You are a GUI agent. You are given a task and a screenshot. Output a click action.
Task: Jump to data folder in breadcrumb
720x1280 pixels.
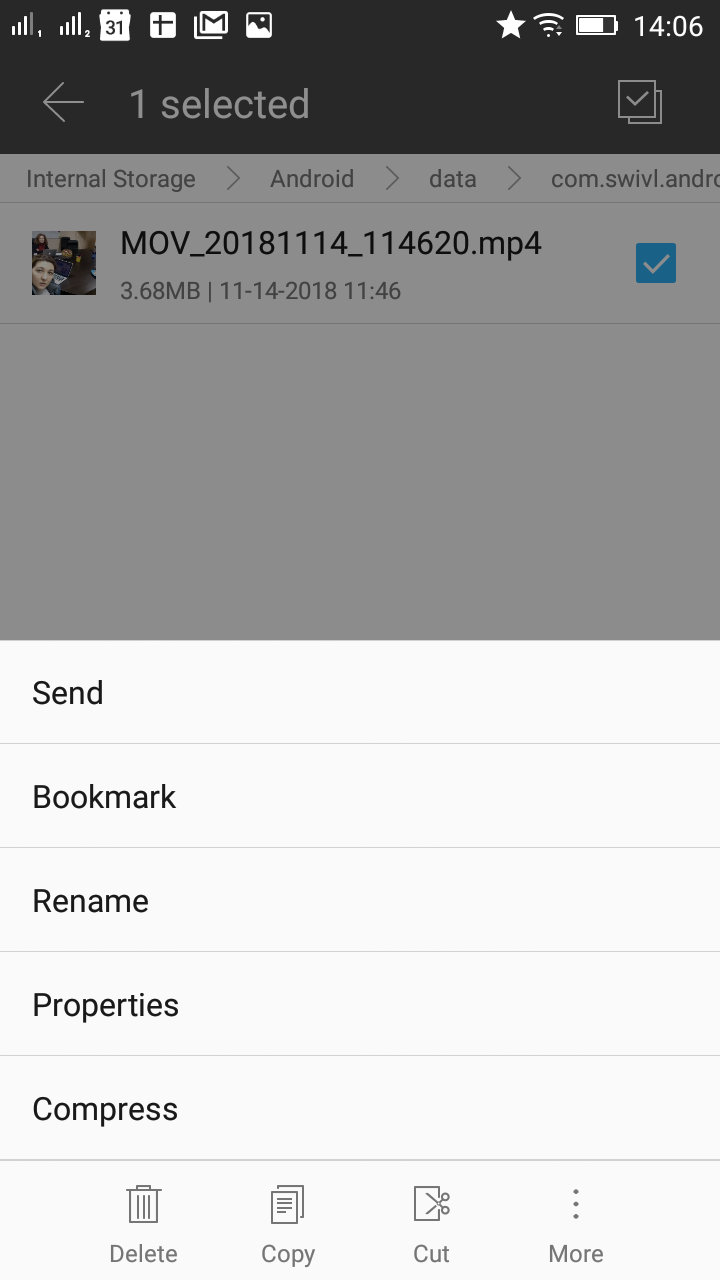[x=452, y=179]
